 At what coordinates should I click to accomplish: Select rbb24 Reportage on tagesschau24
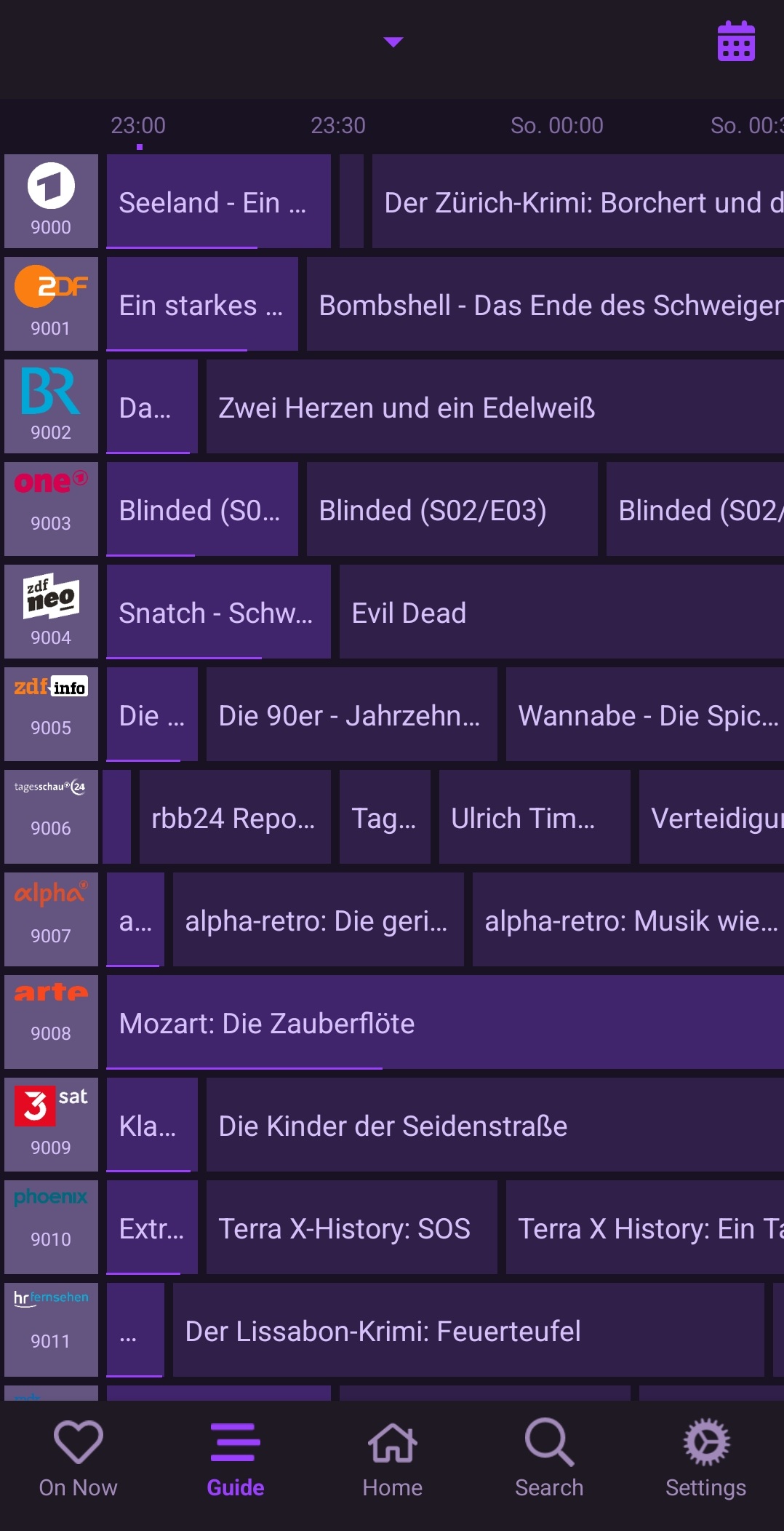[235, 817]
